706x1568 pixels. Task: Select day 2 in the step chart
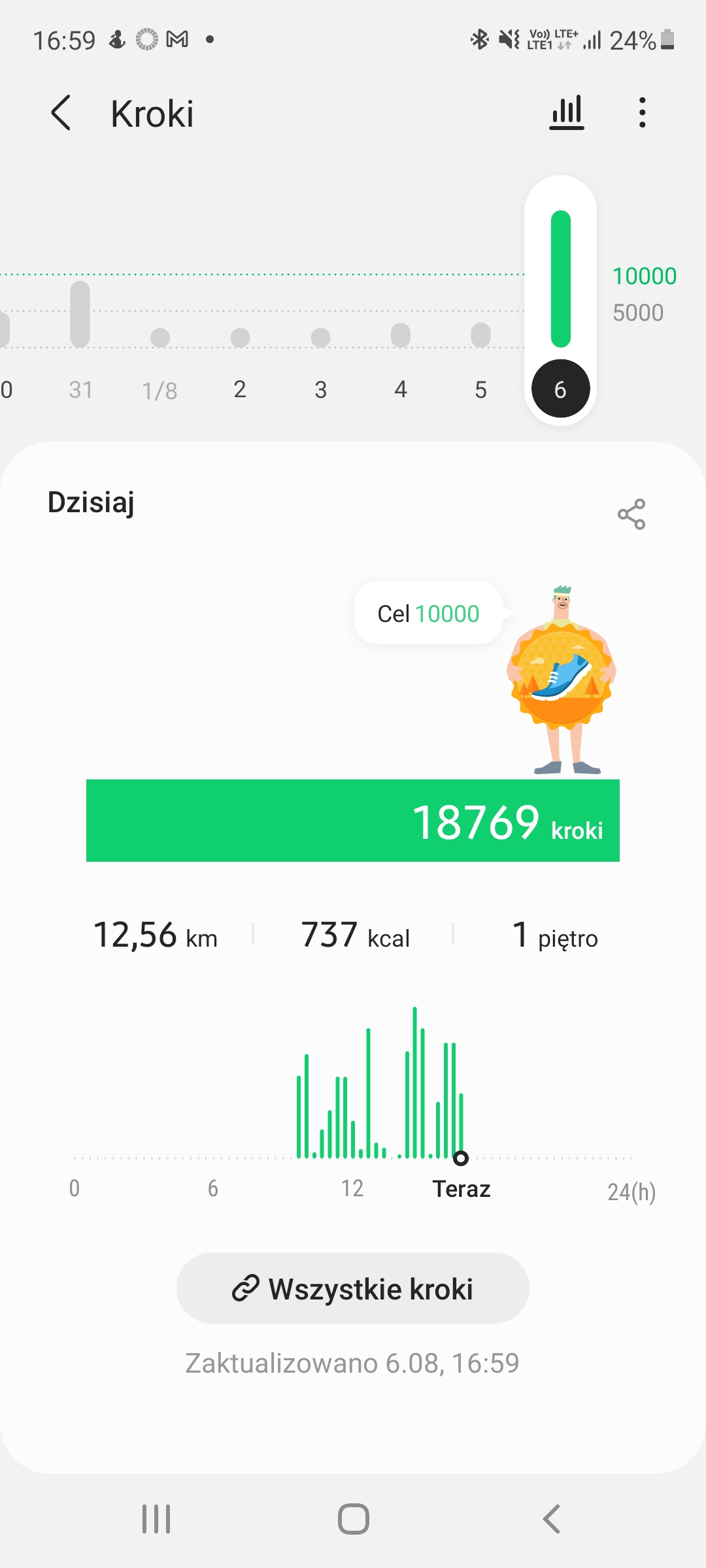240,389
